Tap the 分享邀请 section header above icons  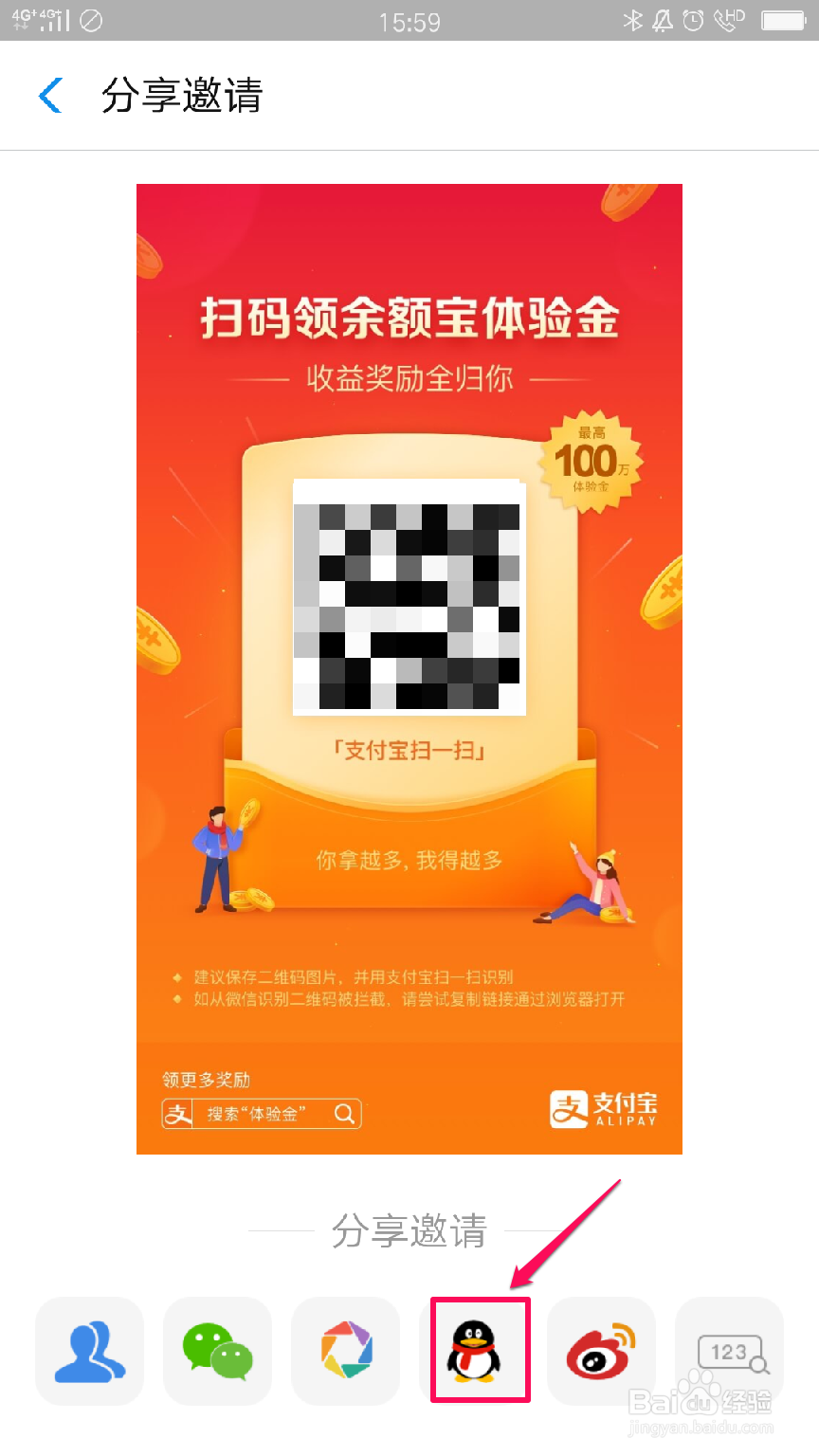(409, 1232)
